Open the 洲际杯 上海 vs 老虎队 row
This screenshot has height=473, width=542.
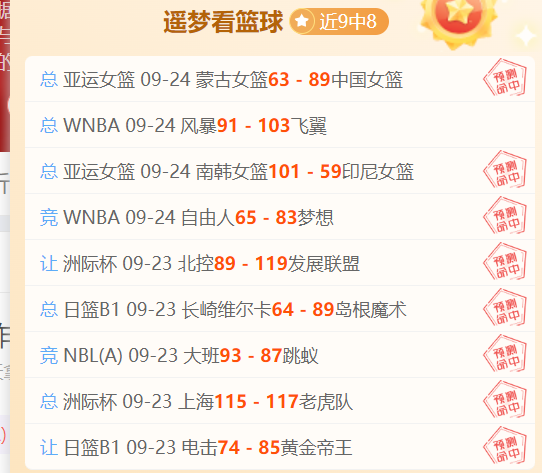[x=280, y=401]
